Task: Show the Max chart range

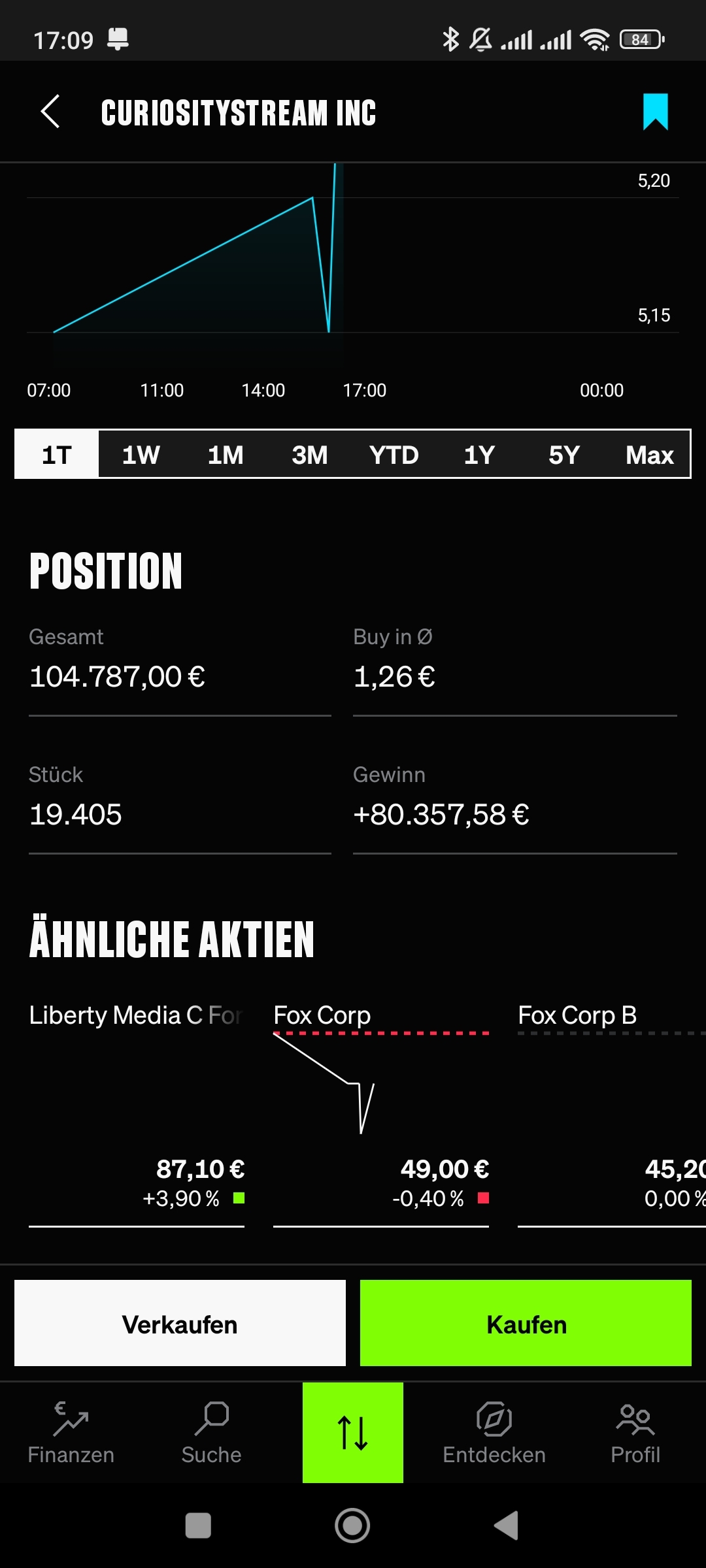Action: [649, 455]
